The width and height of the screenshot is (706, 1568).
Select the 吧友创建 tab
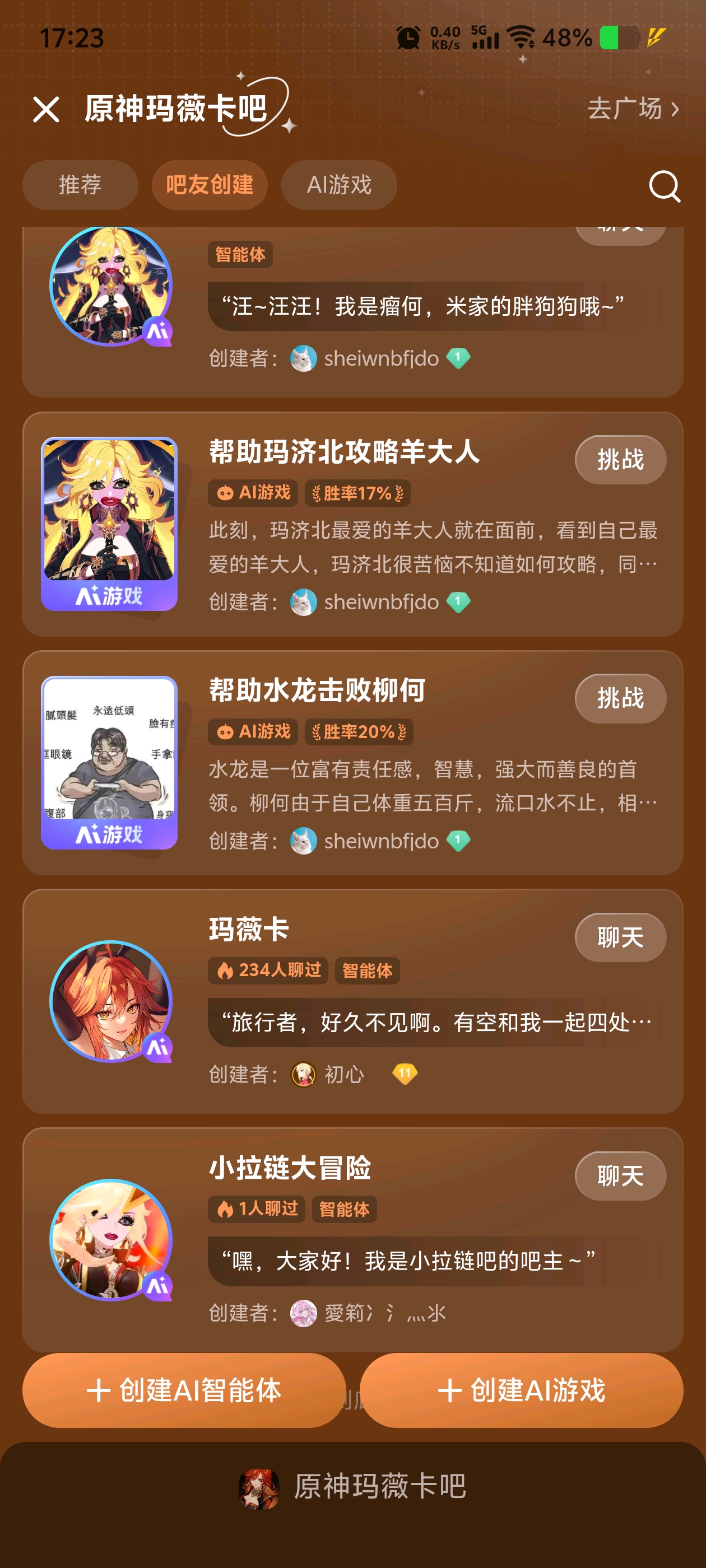[x=210, y=185]
